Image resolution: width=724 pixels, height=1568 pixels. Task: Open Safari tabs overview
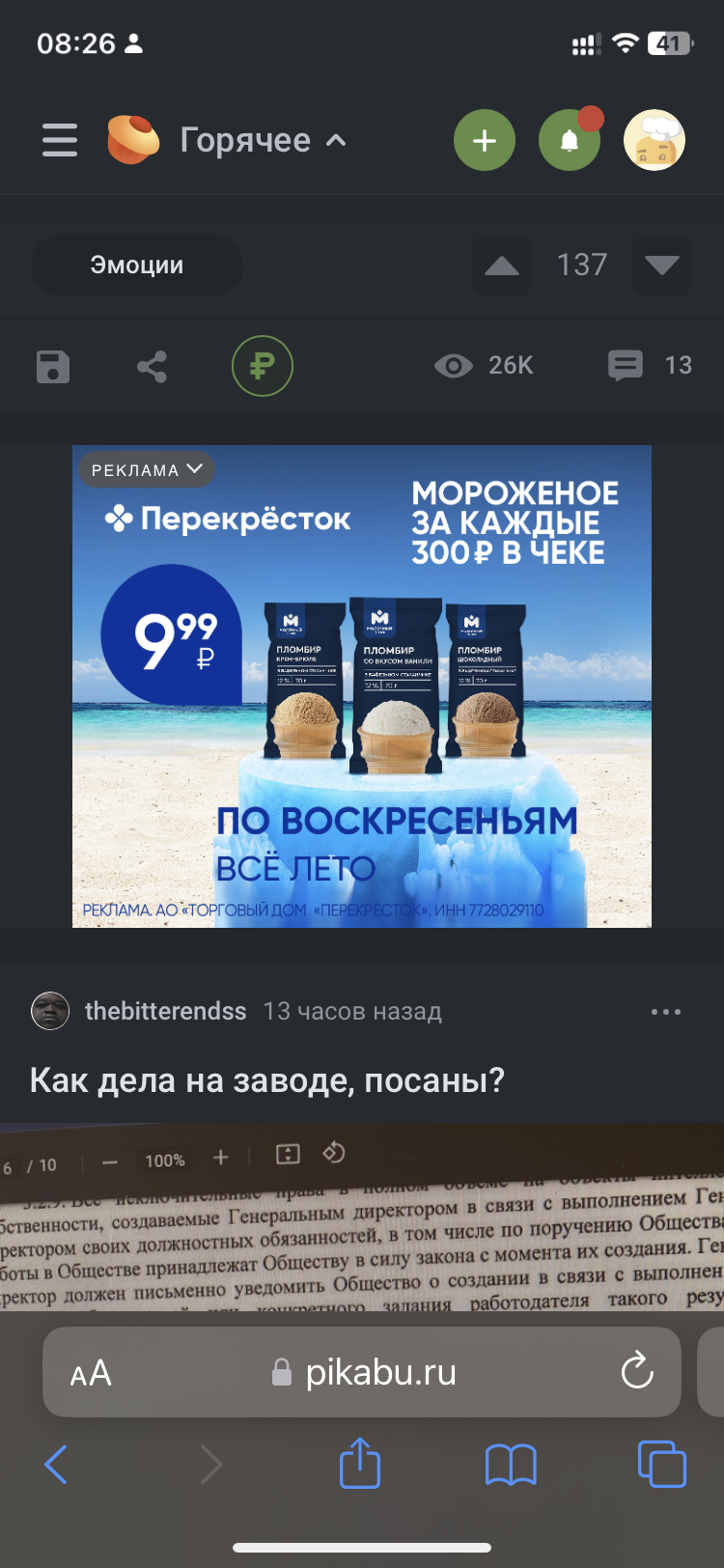point(661,1464)
